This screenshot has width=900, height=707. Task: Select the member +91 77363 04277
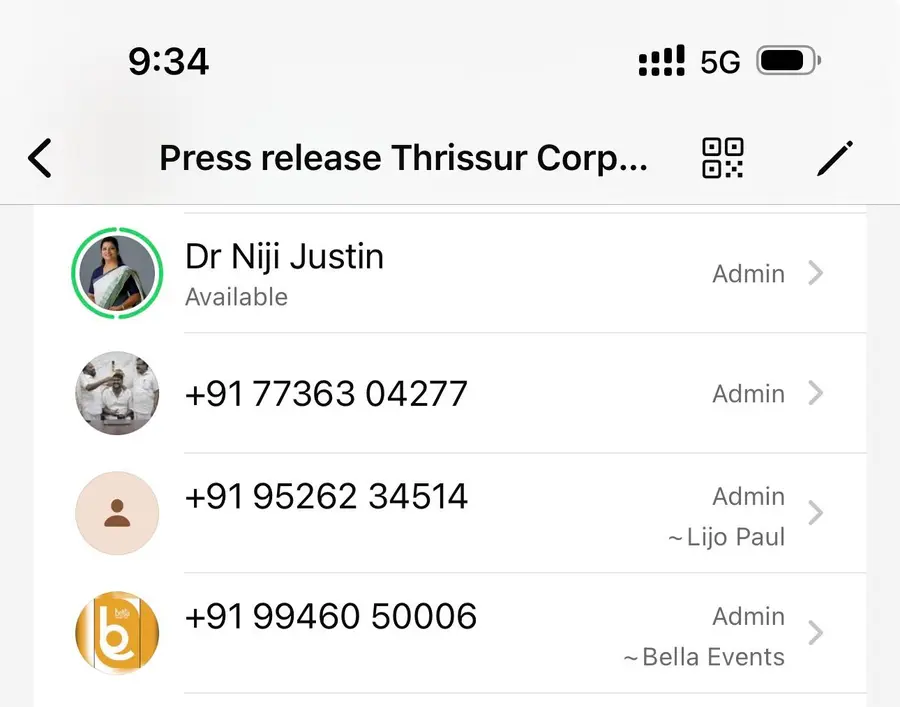pyautogui.click(x=450, y=393)
